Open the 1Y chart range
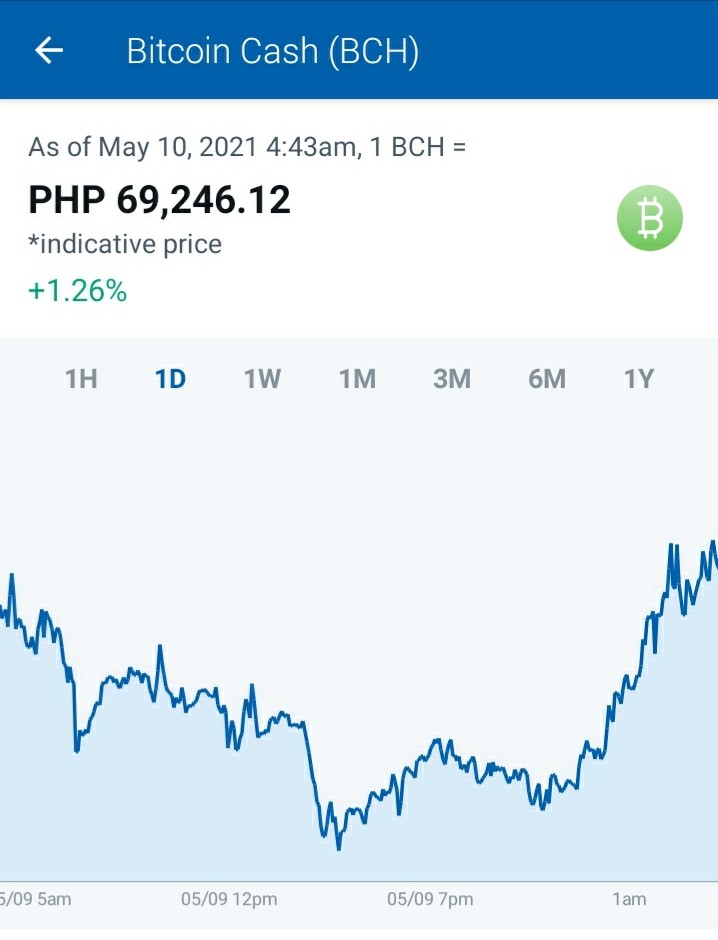This screenshot has width=718, height=940. tap(639, 379)
